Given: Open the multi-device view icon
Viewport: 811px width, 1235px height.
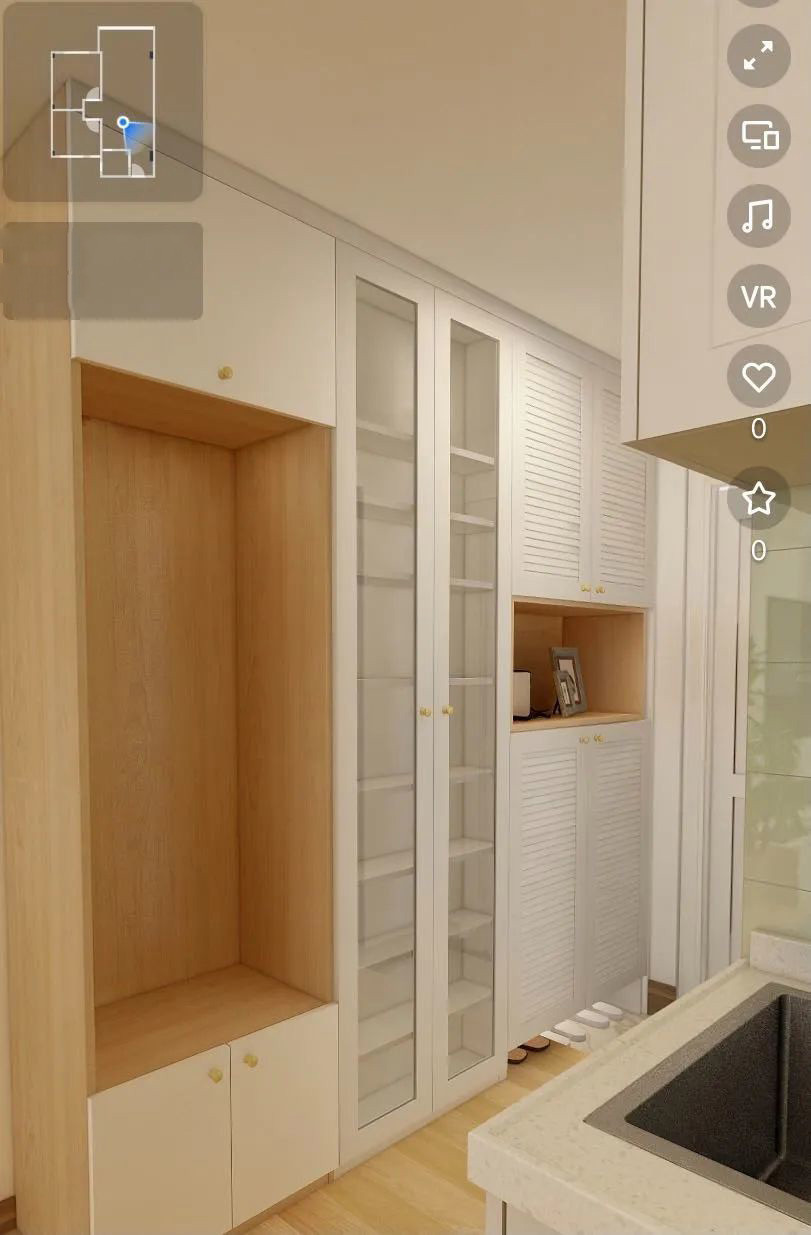Looking at the screenshot, I should point(758,136).
